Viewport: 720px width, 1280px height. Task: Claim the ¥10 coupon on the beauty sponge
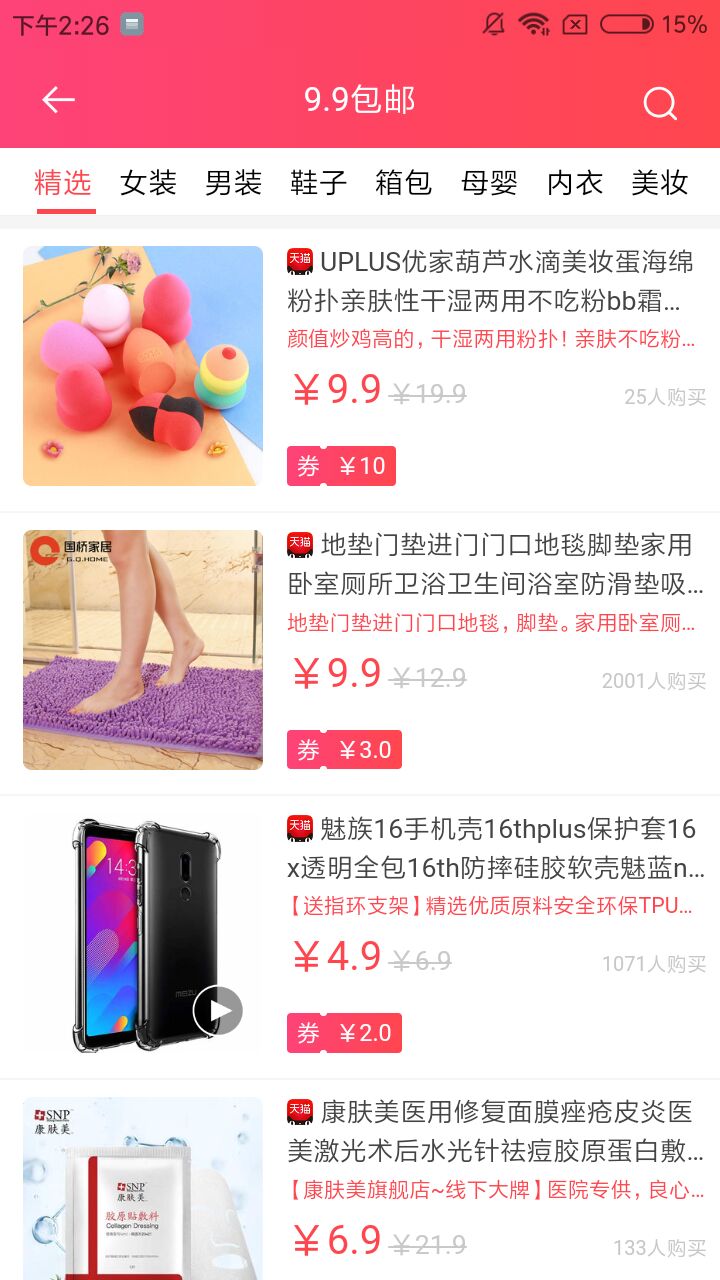point(340,465)
